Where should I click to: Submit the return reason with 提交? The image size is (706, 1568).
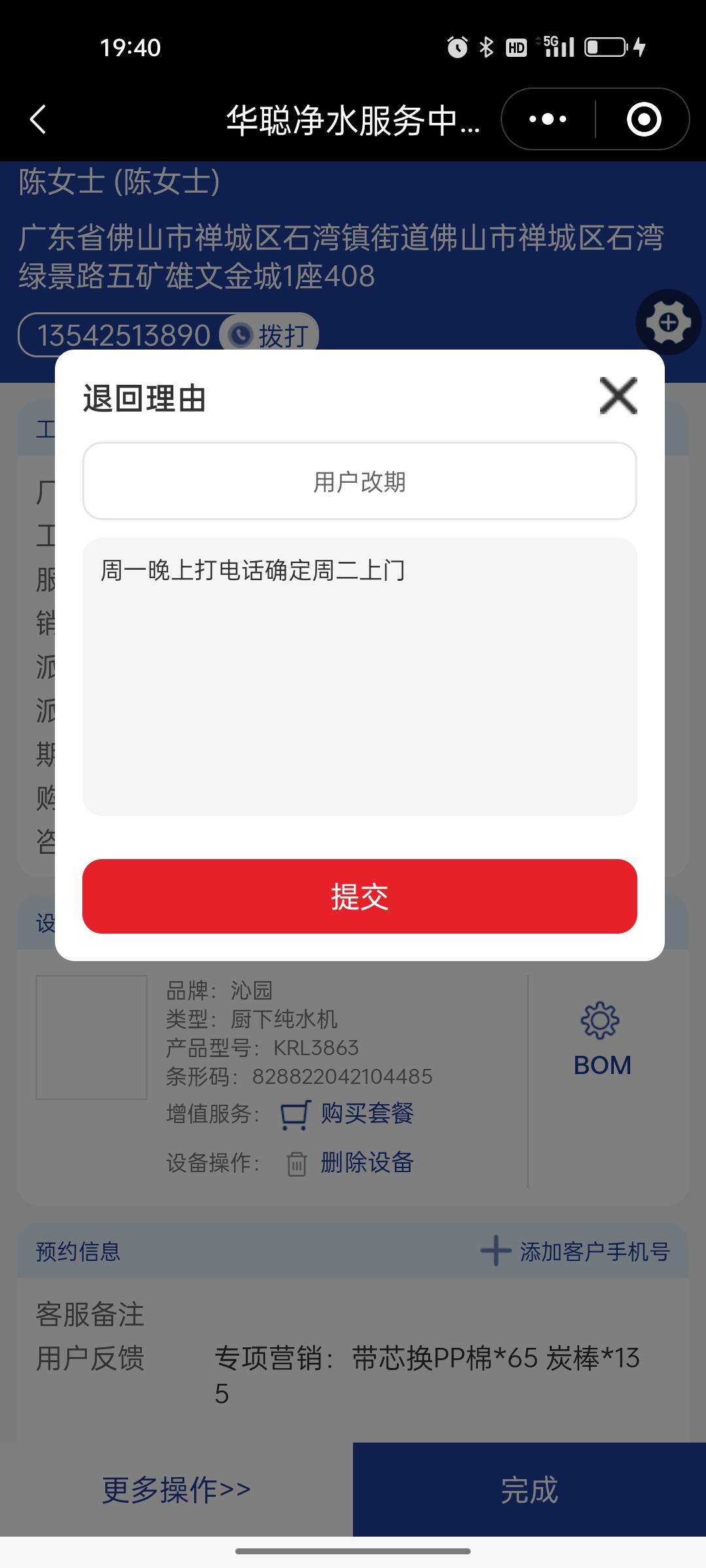[360, 896]
